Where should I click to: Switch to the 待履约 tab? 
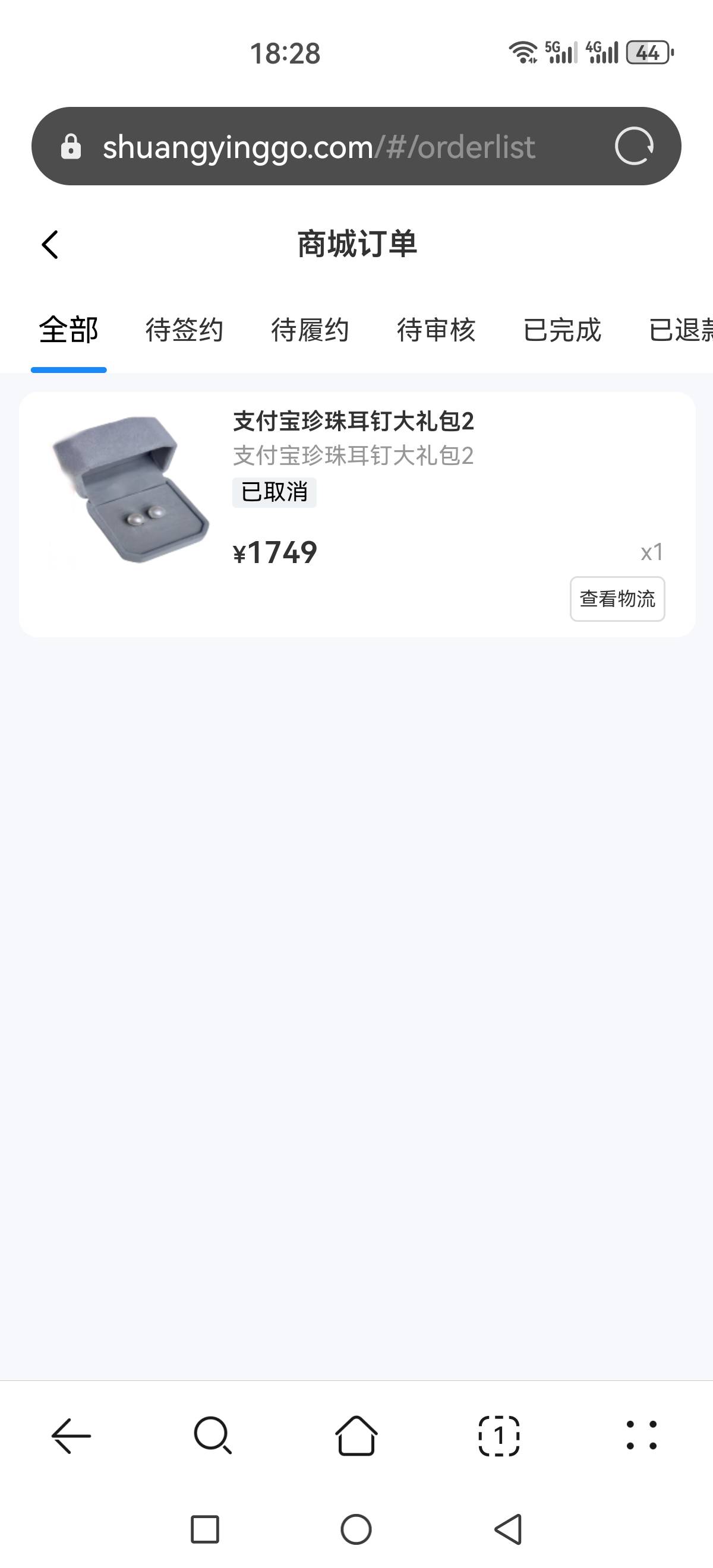coord(311,330)
